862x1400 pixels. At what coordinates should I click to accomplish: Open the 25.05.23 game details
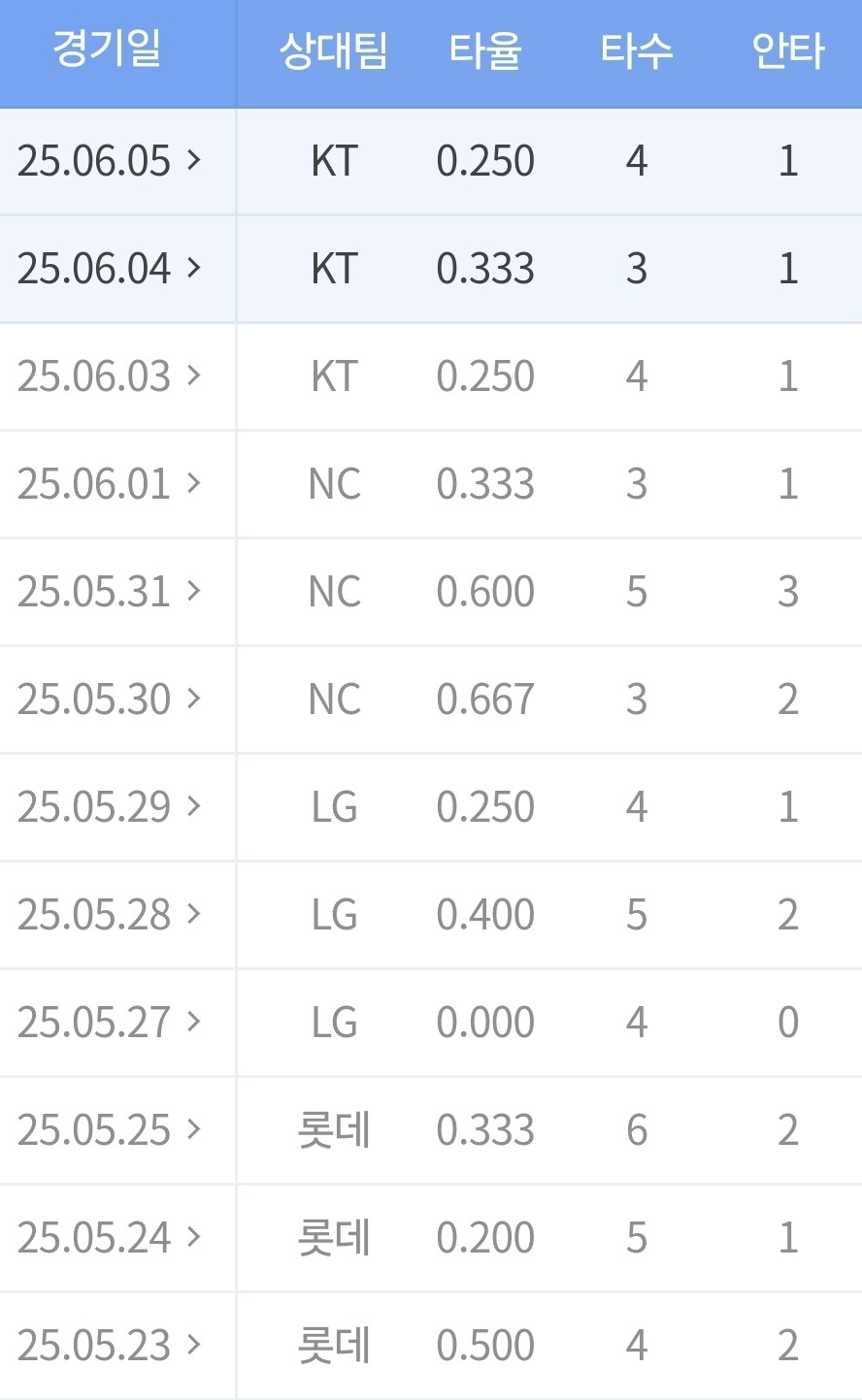point(109,1346)
